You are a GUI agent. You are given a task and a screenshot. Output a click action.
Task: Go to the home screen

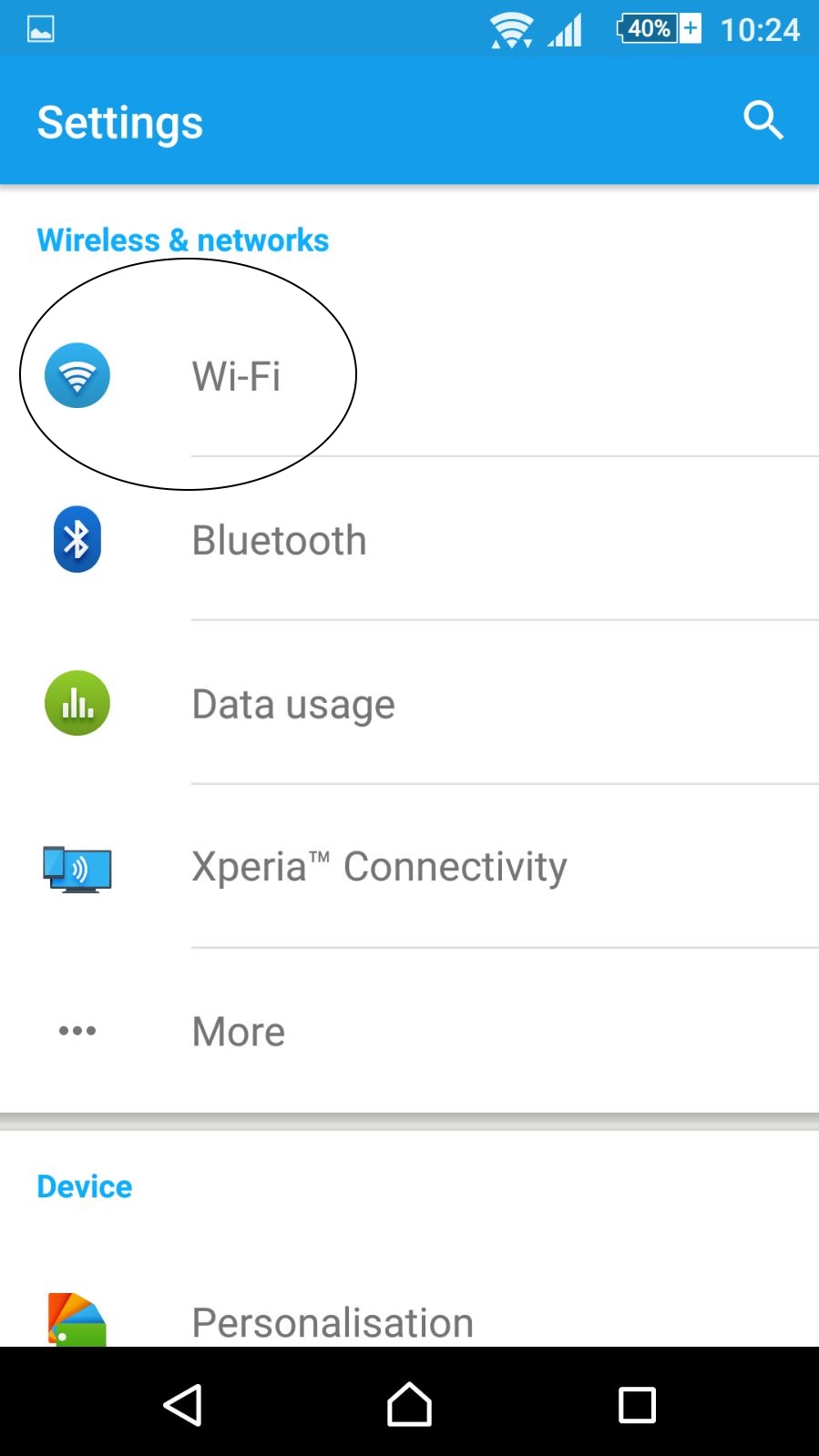point(409,1404)
